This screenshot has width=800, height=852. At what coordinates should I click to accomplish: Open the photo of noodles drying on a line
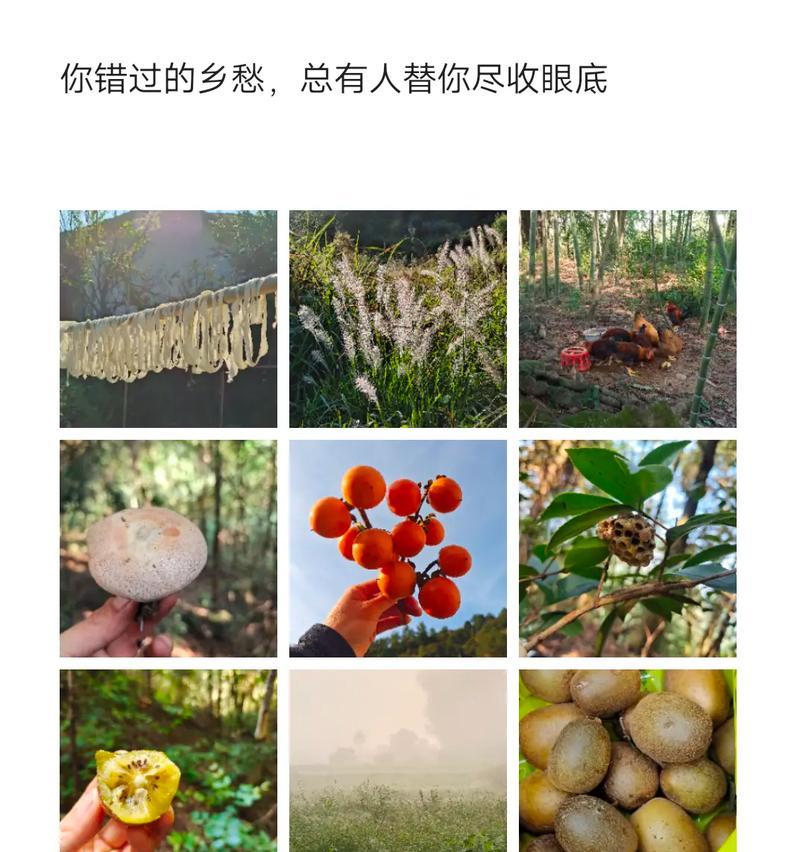point(168,318)
